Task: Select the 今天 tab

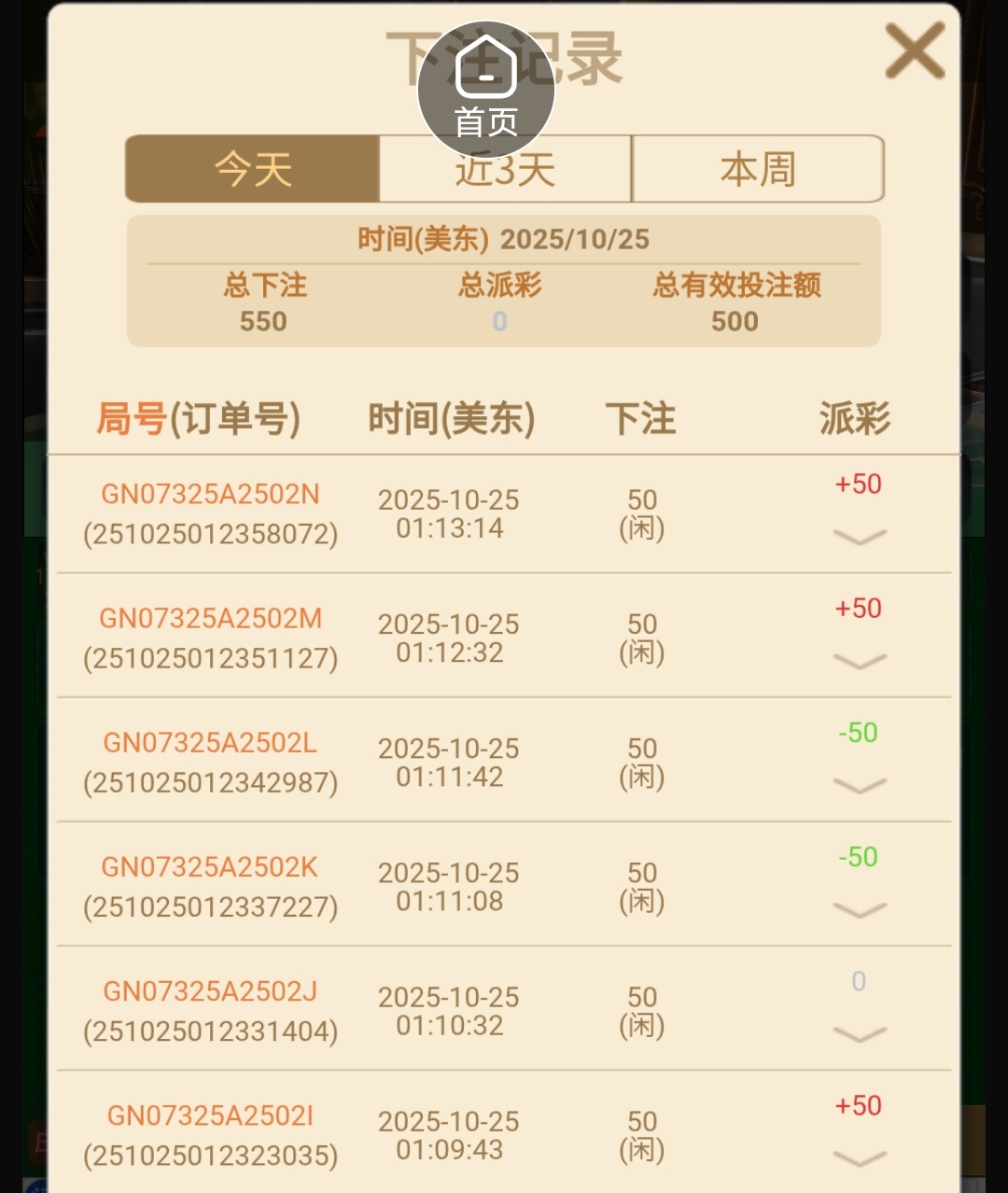Action: click(x=253, y=169)
